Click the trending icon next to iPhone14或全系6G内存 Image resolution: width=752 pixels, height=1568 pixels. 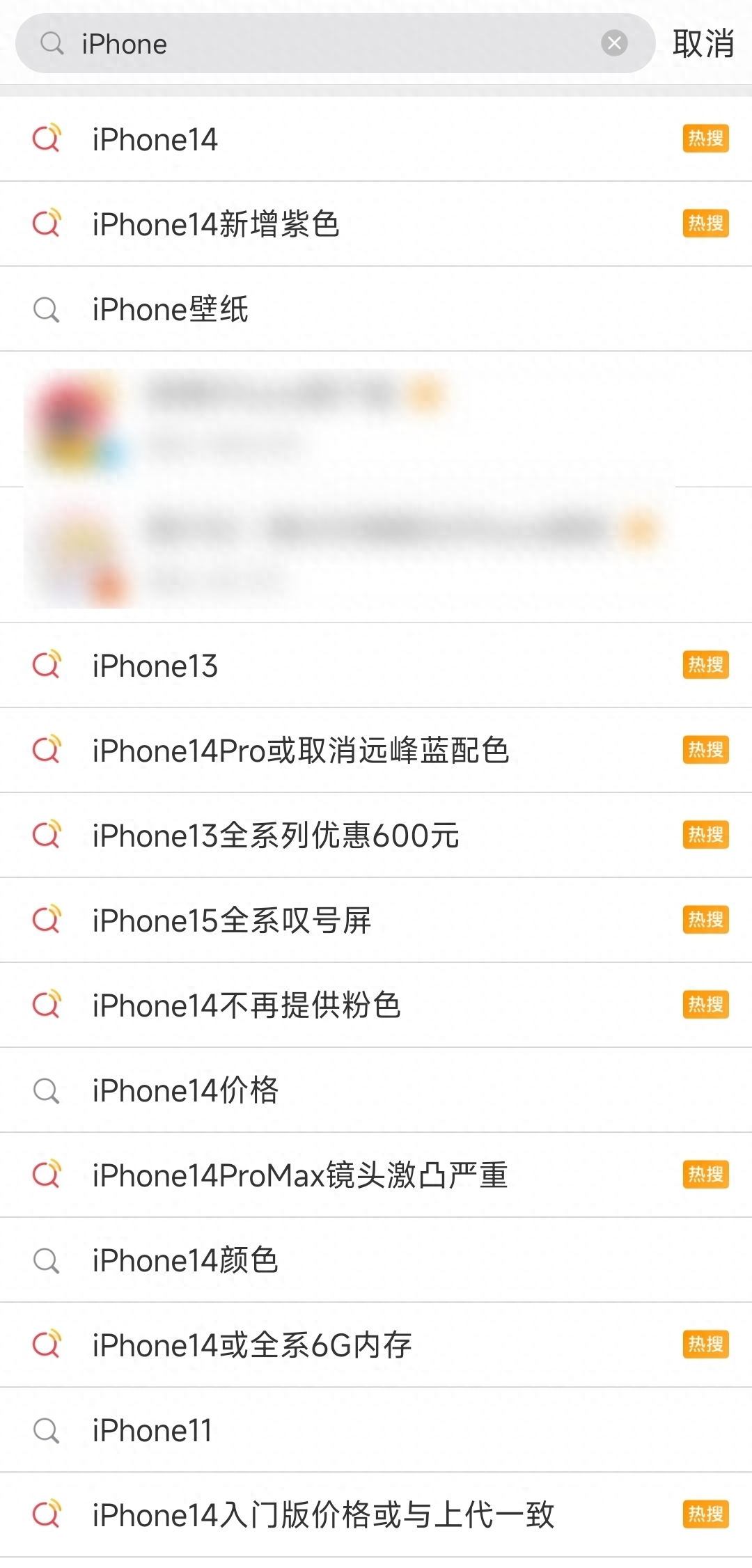coord(46,1345)
